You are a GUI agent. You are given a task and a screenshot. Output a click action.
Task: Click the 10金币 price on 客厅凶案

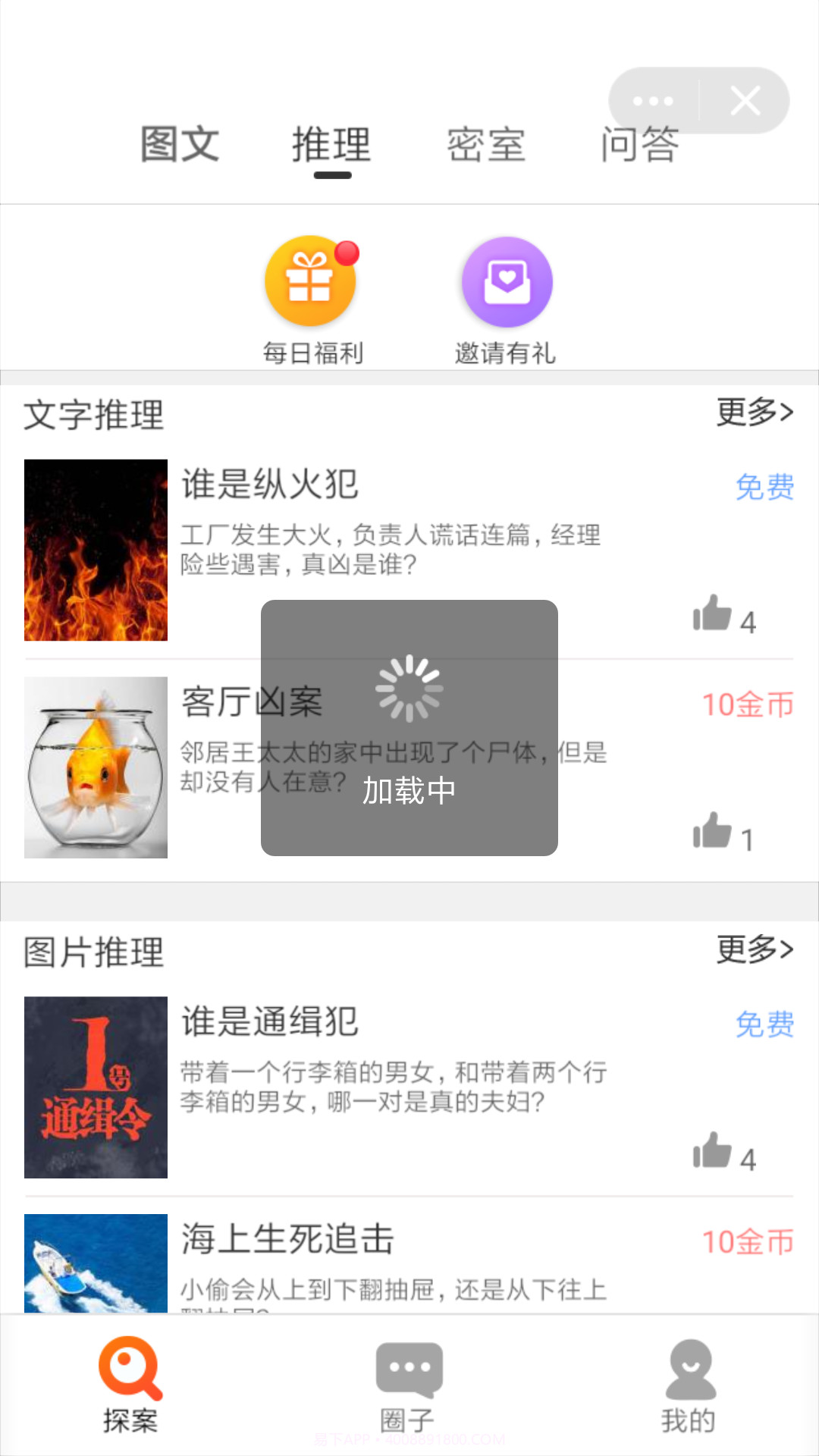747,704
